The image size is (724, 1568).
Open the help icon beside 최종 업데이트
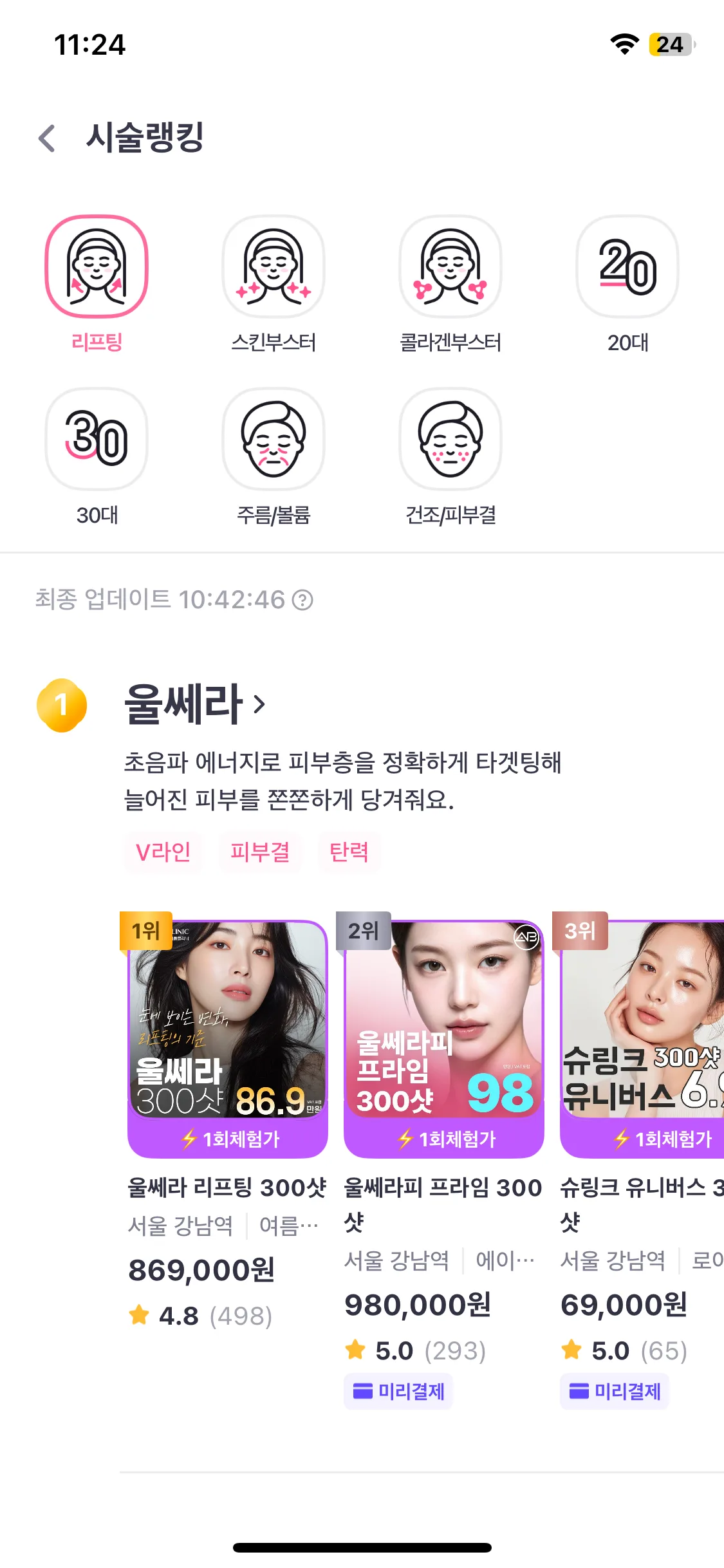pos(302,600)
